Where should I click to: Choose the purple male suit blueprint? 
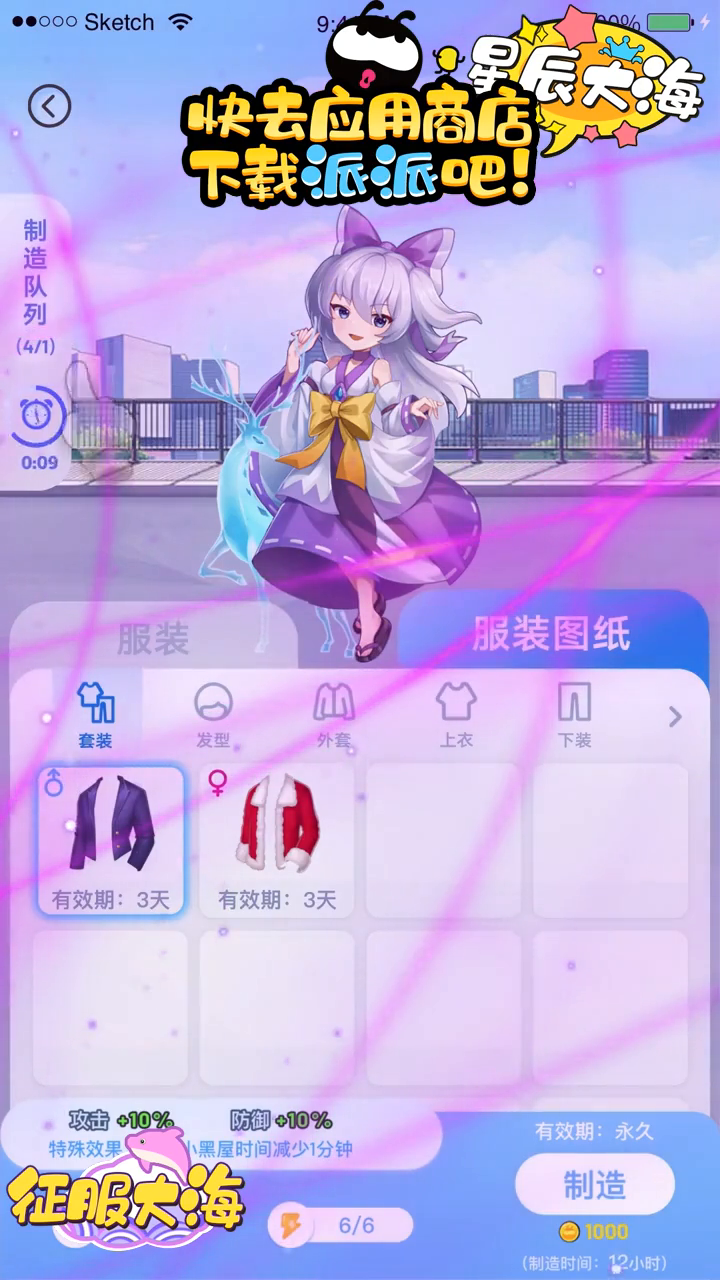coord(111,839)
